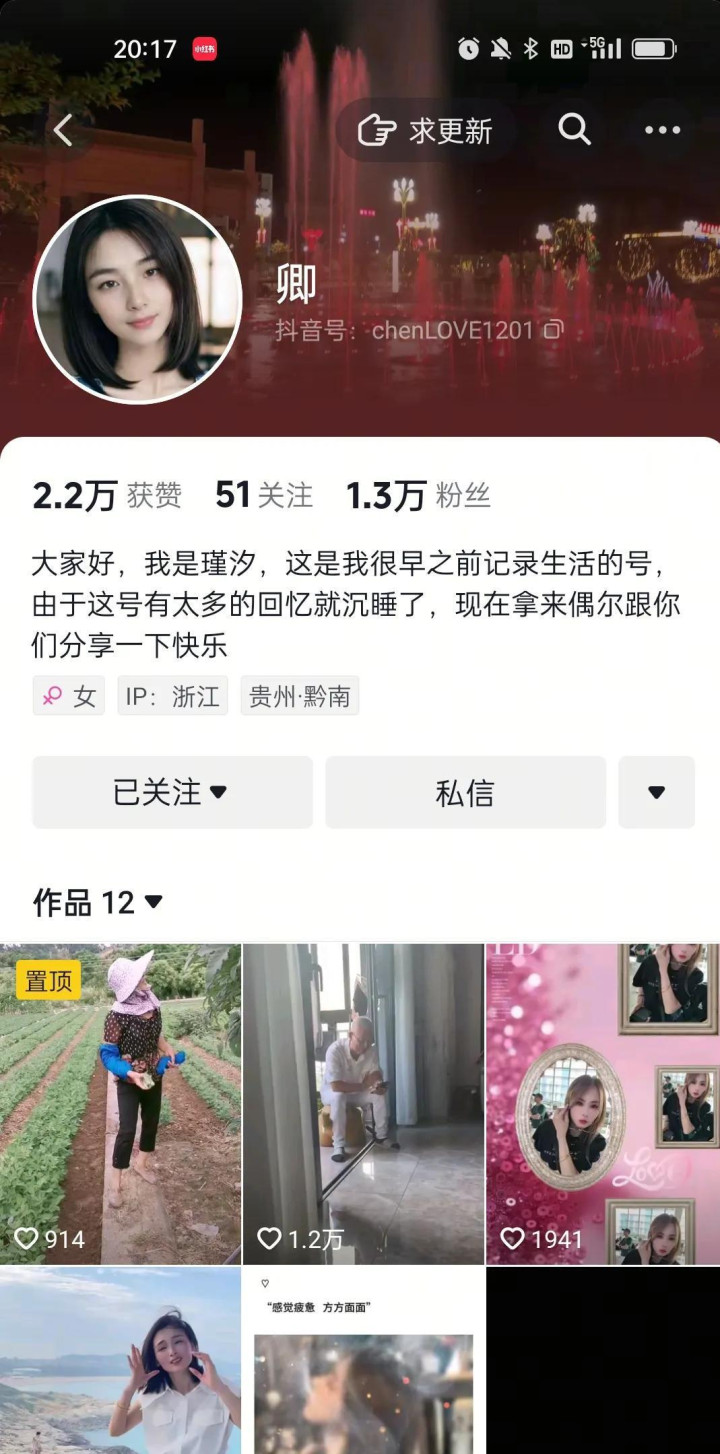Open the 作品 12 sorting dropdown
This screenshot has width=720, height=1454.
point(98,902)
